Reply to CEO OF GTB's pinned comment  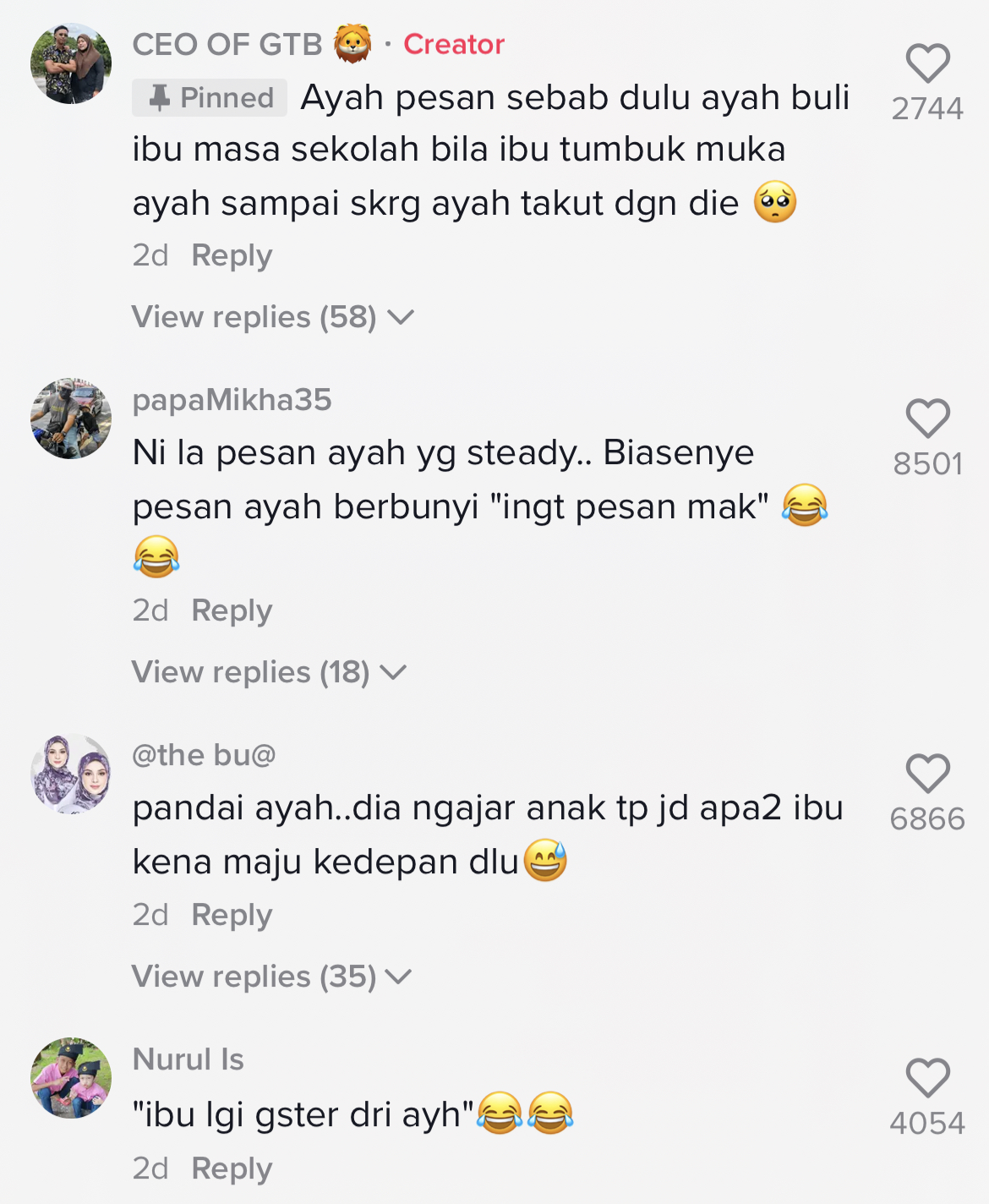click(x=232, y=255)
